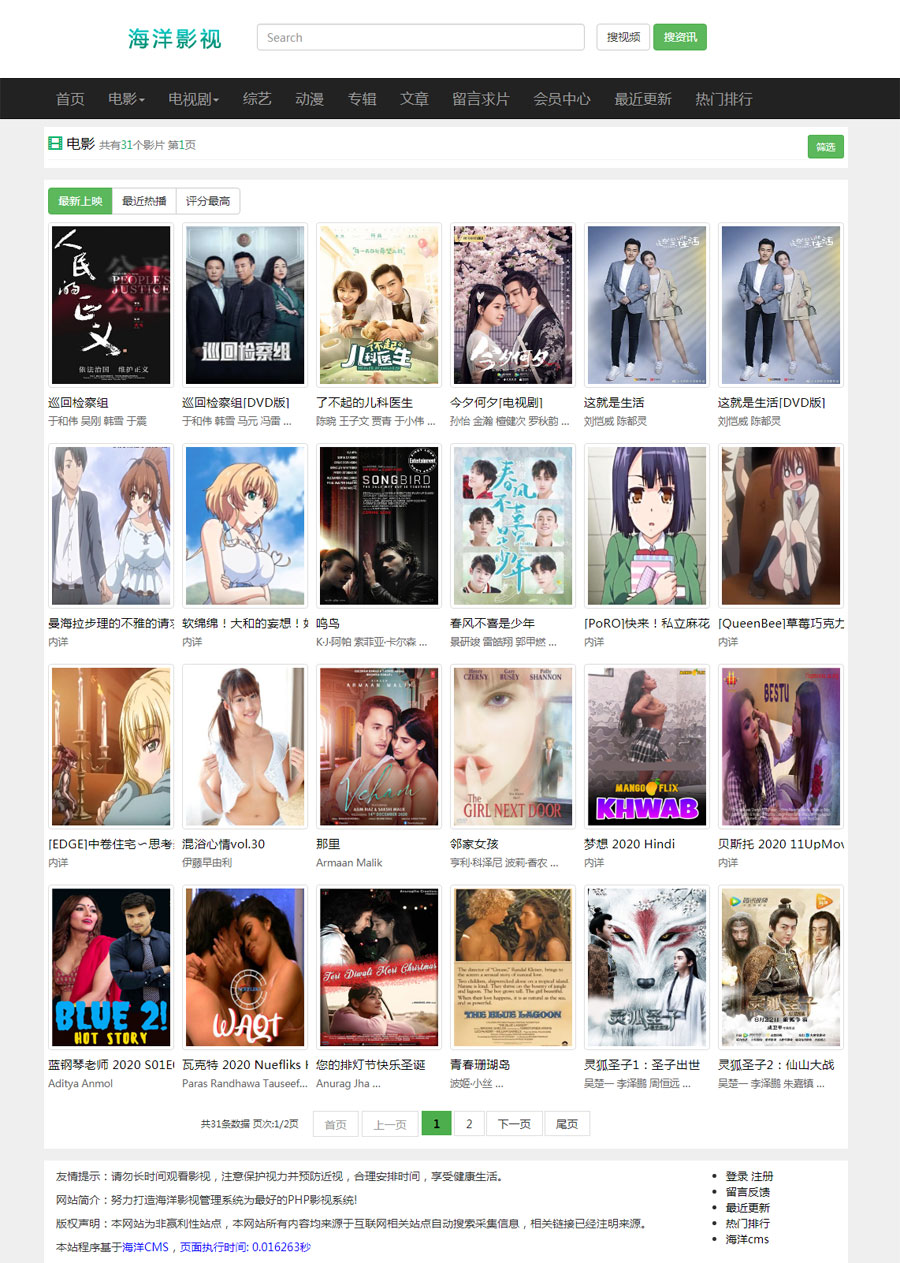Click the green grid icon beside 电影 heading
The height and width of the screenshot is (1263, 900).
57,144
